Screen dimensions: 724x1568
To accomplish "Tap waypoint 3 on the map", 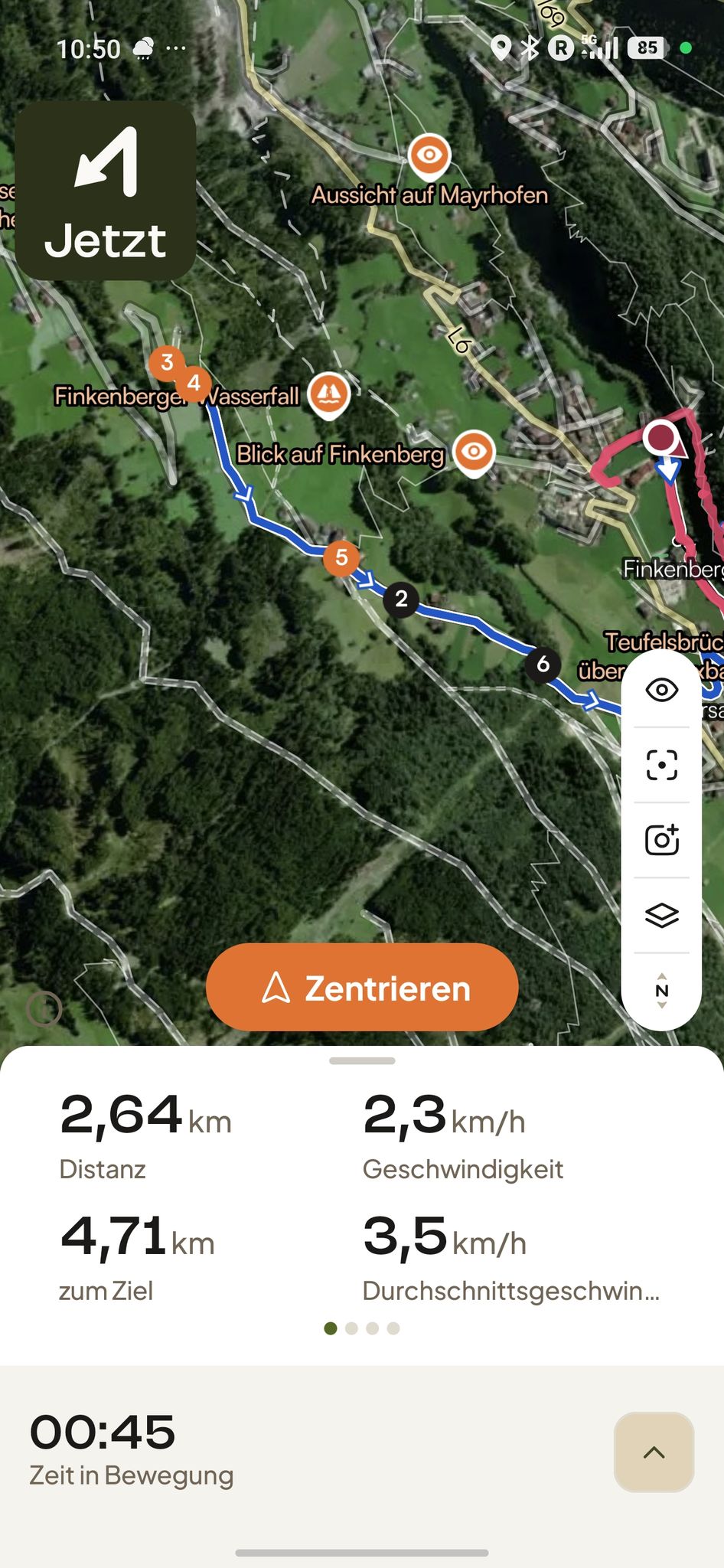I will (167, 361).
